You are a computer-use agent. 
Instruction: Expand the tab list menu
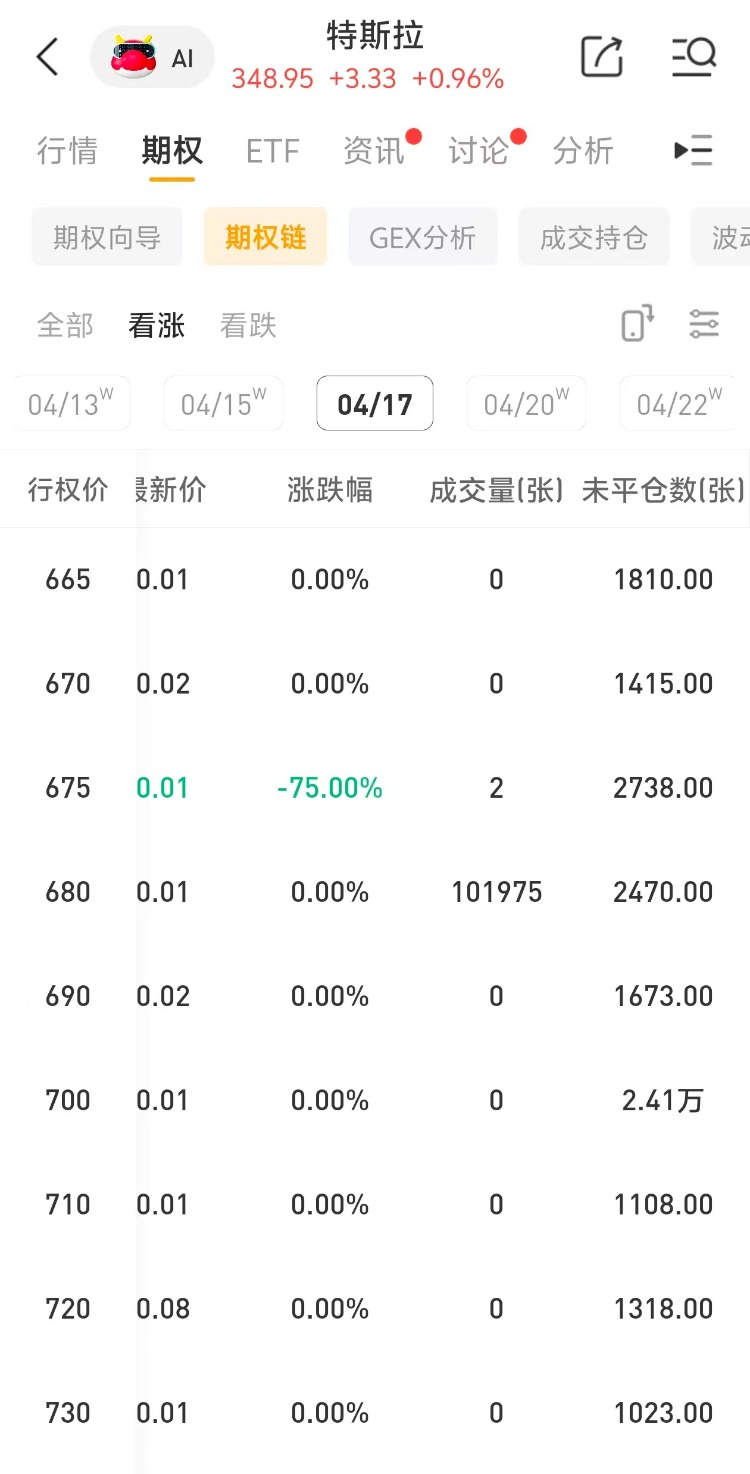point(694,151)
